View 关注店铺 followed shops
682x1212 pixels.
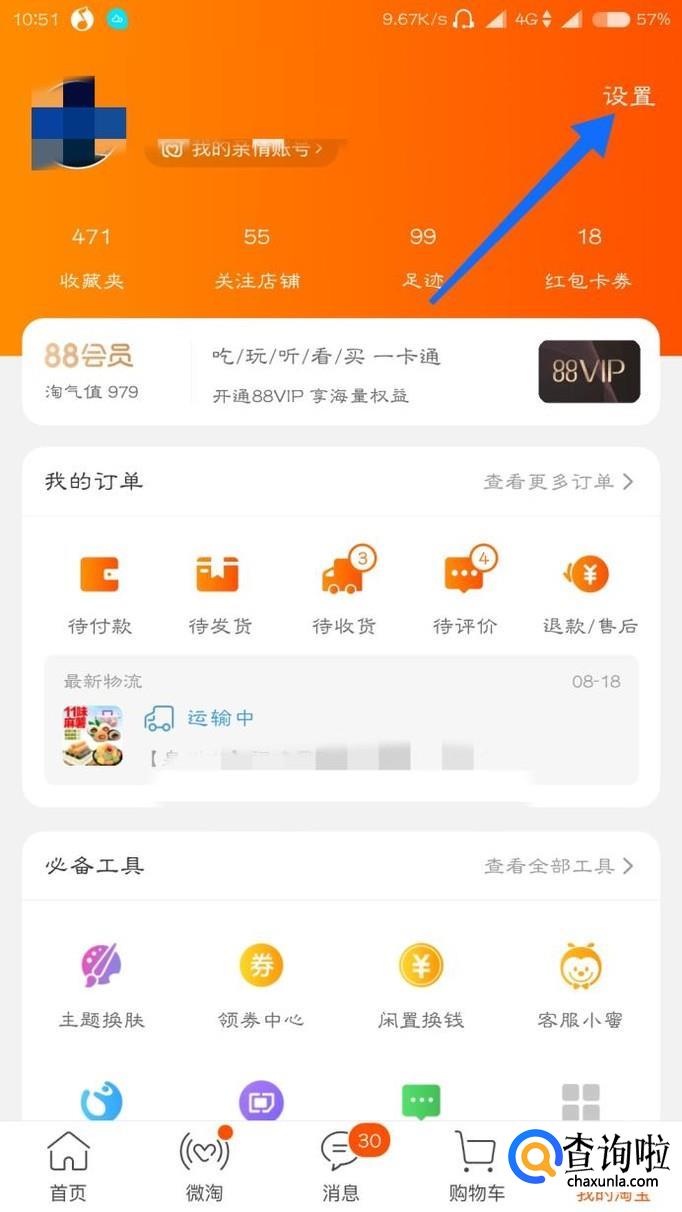(x=257, y=257)
